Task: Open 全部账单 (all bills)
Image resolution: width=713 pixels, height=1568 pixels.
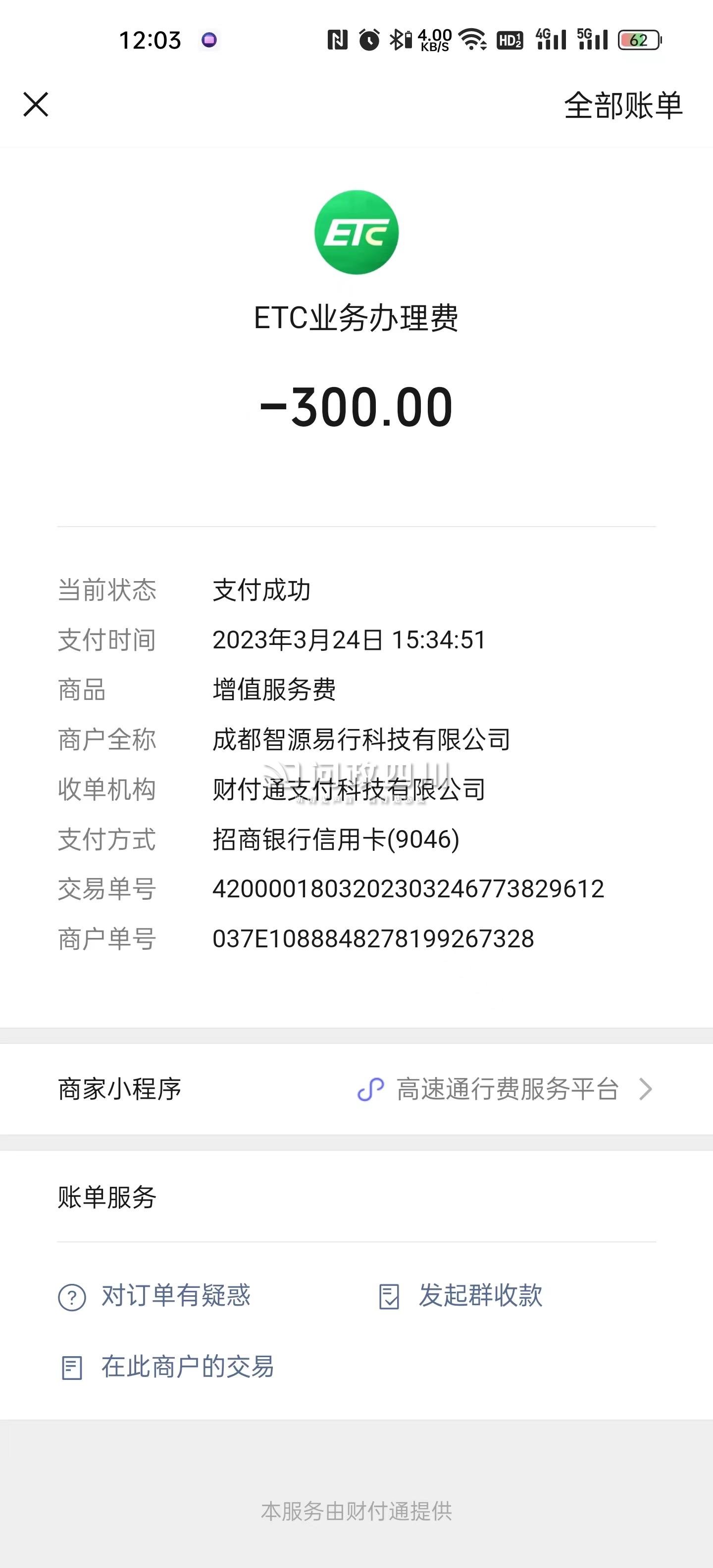Action: pos(623,105)
